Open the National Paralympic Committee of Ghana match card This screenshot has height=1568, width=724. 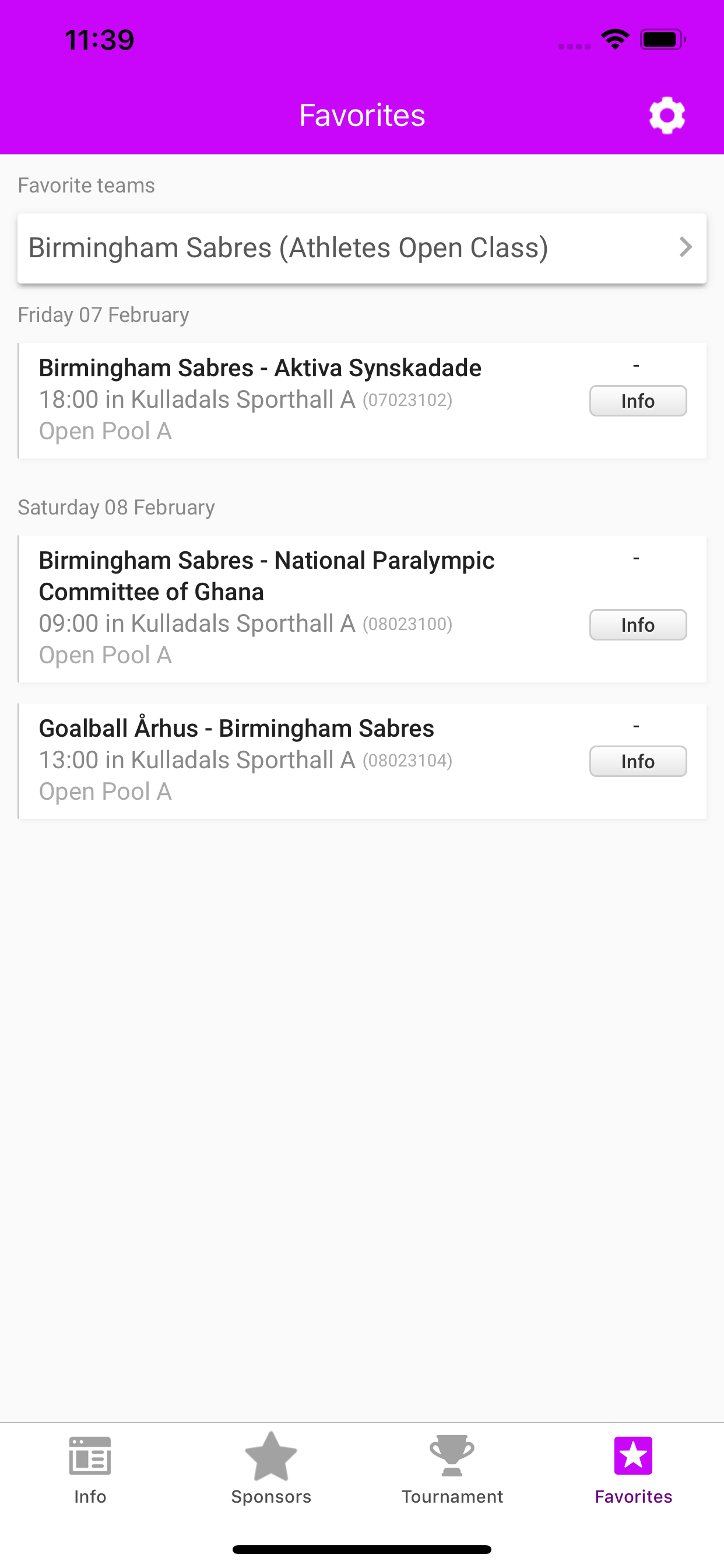coord(362,608)
